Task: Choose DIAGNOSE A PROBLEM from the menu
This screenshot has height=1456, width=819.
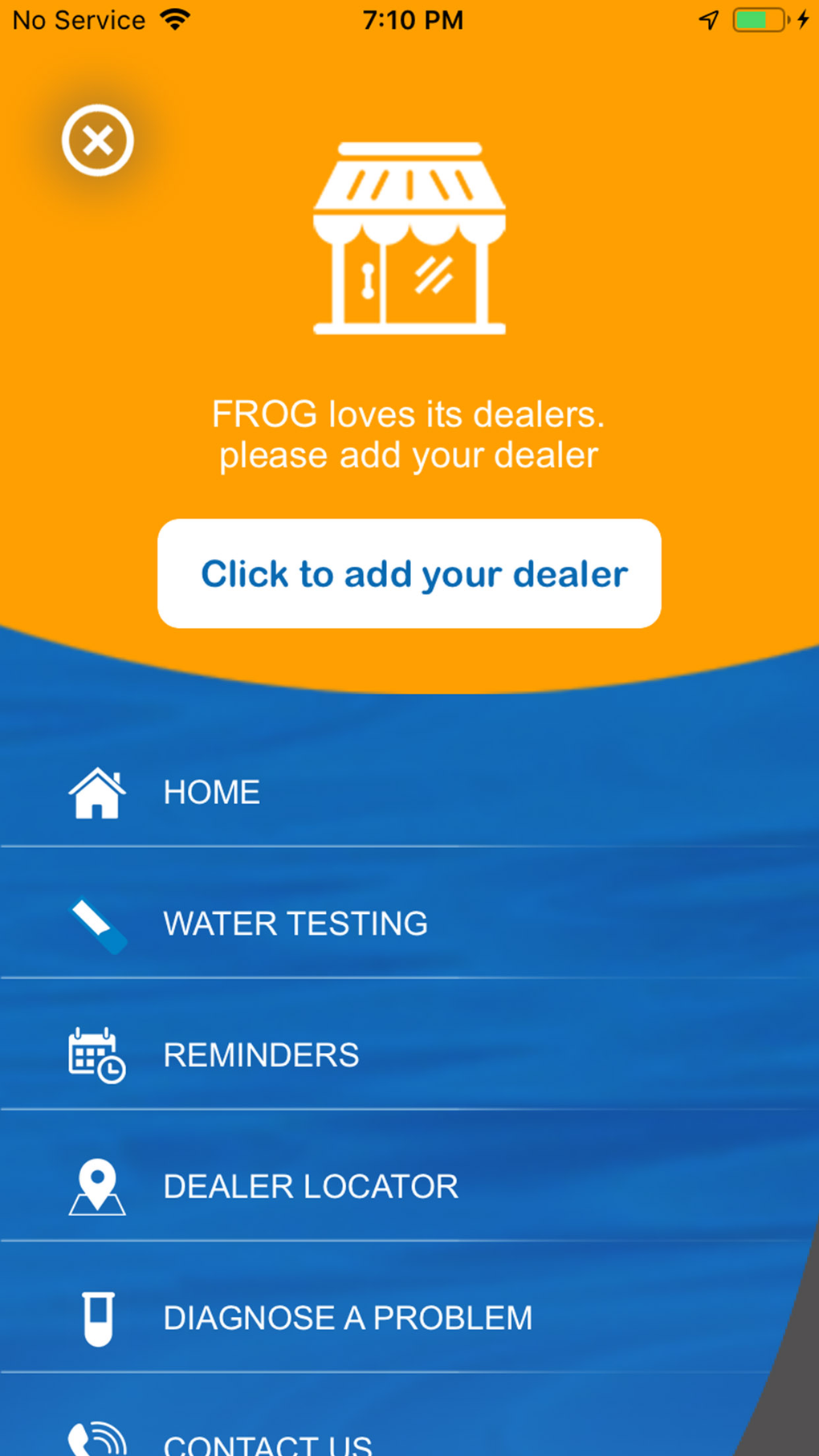Action: point(348,1318)
